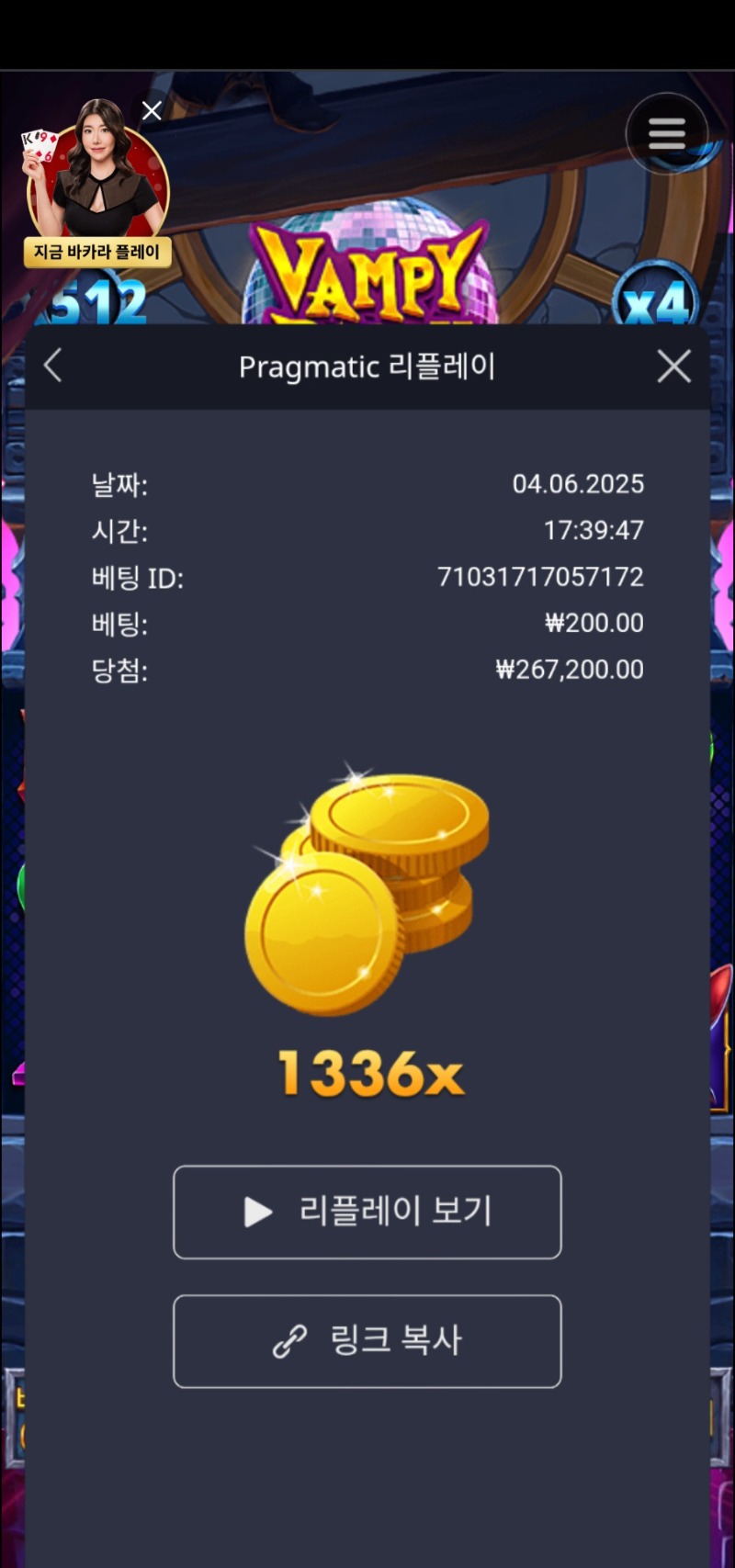Copy the replay link with 링크 복사
Image resolution: width=735 pixels, height=1568 pixels.
[367, 1340]
